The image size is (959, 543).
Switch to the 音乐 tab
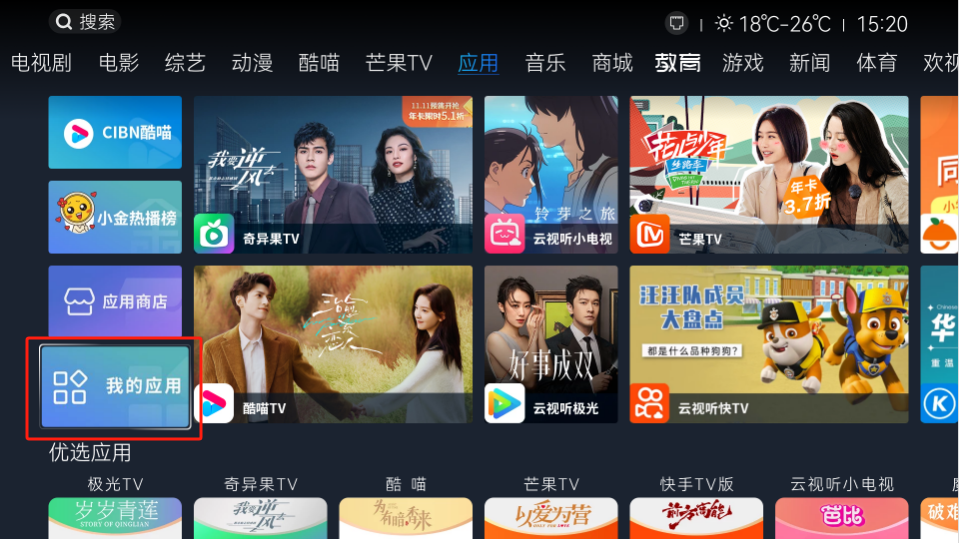point(545,63)
